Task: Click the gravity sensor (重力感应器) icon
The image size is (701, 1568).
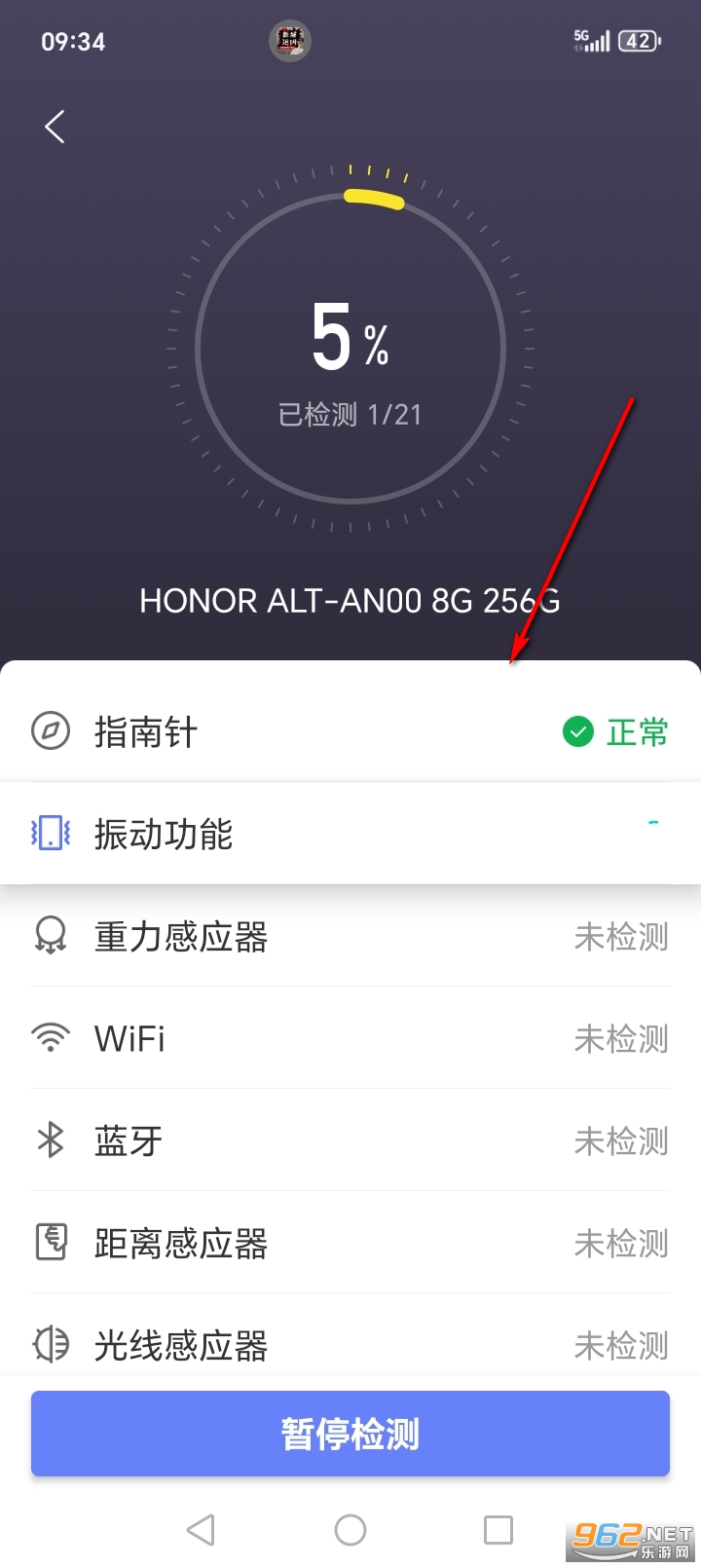Action: pyautogui.click(x=51, y=936)
